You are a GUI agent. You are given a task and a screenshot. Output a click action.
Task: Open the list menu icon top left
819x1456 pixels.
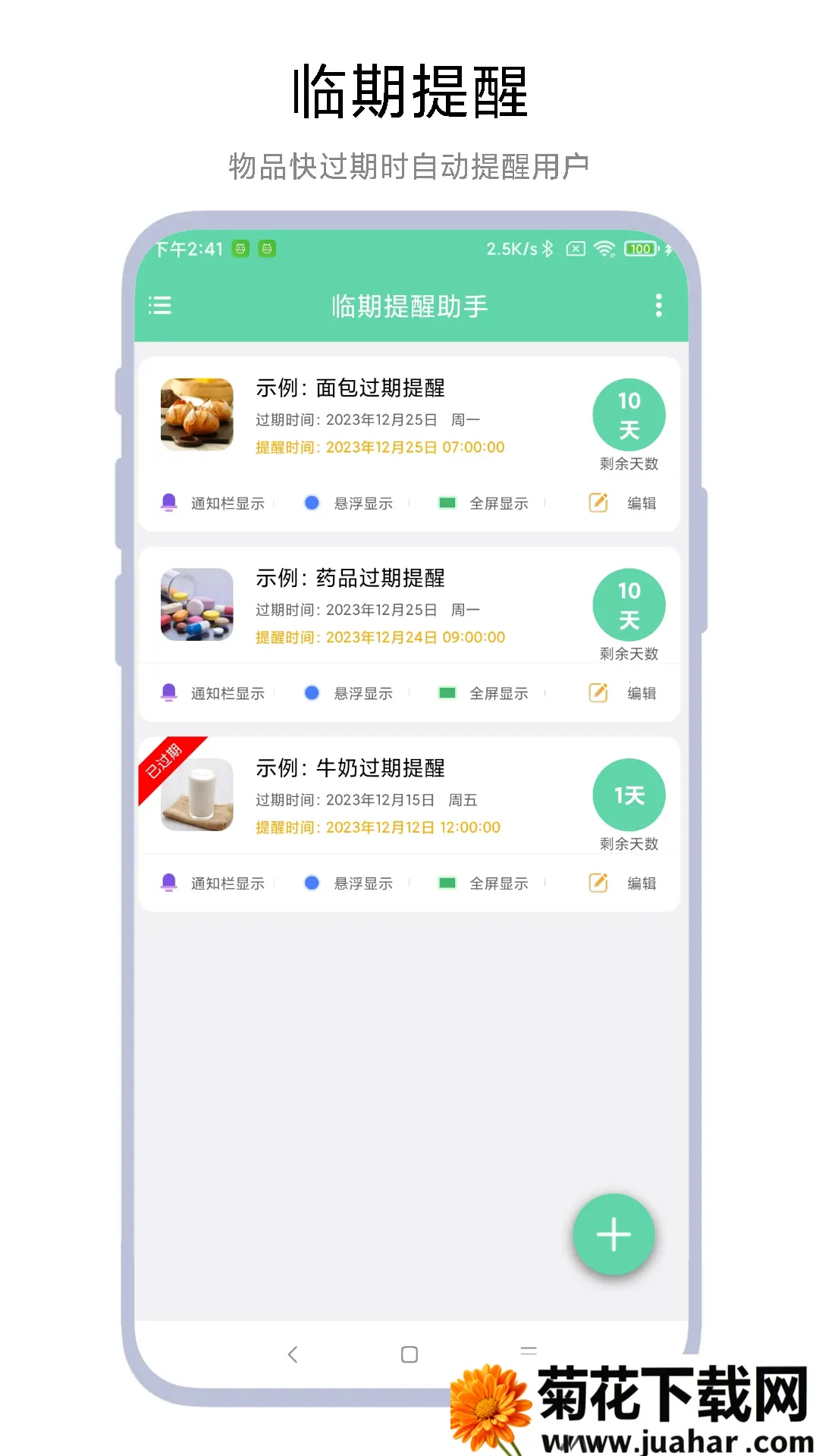[x=160, y=306]
